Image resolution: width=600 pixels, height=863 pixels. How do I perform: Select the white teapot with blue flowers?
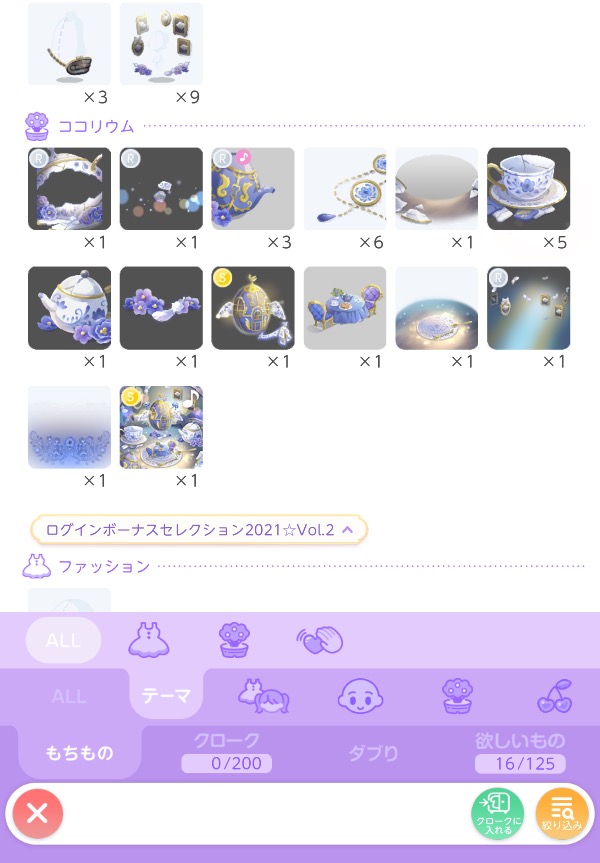tap(70, 307)
